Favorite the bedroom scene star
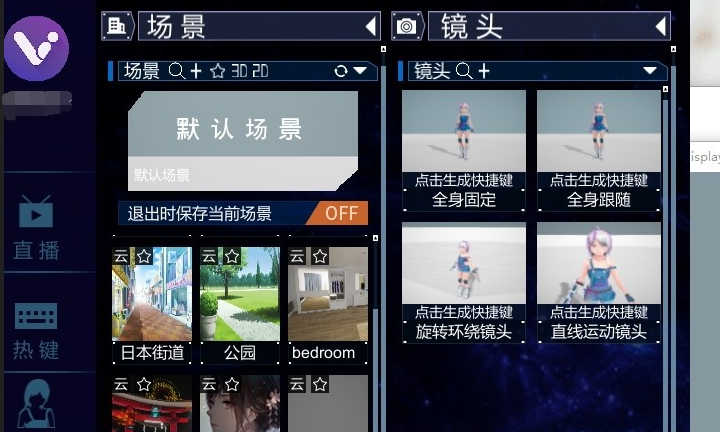 (x=320, y=257)
